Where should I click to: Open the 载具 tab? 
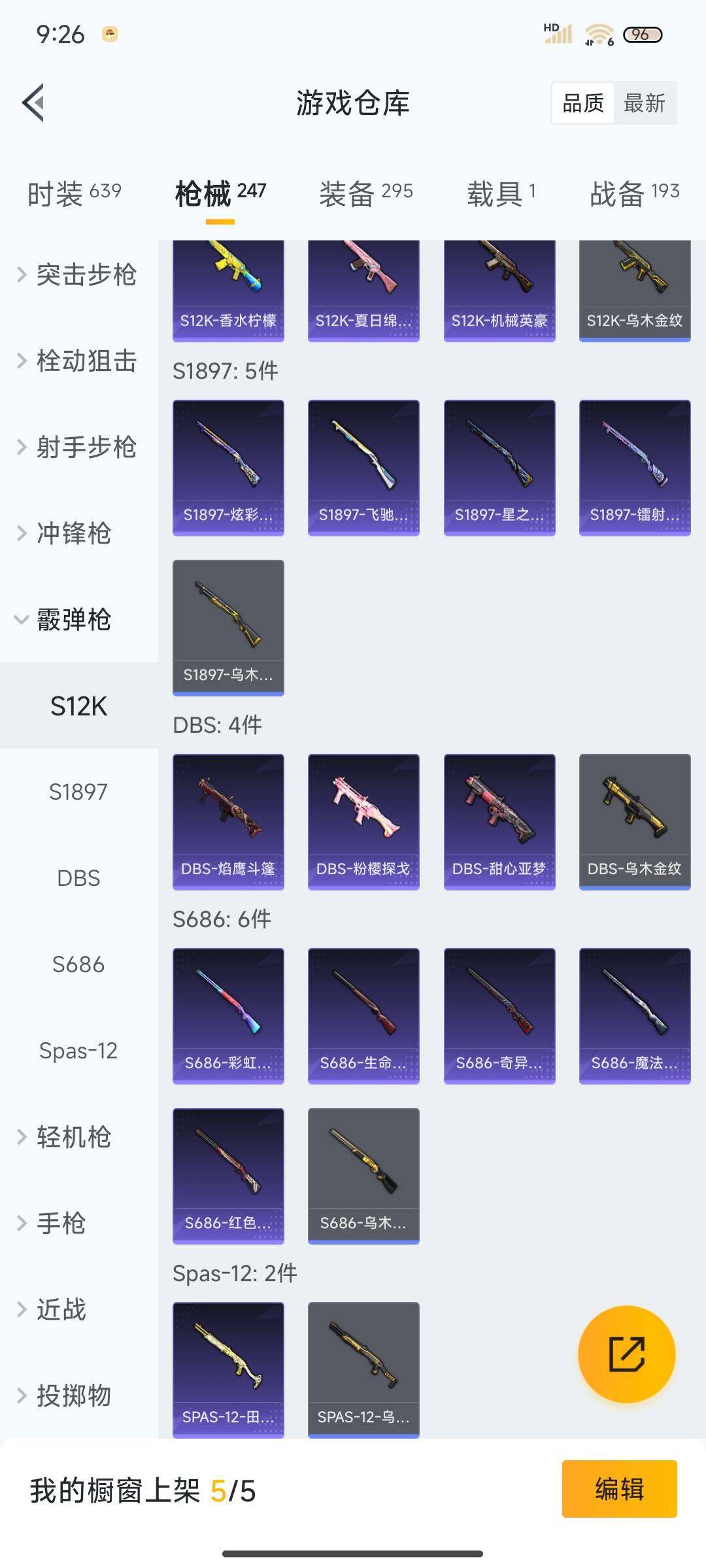501,193
